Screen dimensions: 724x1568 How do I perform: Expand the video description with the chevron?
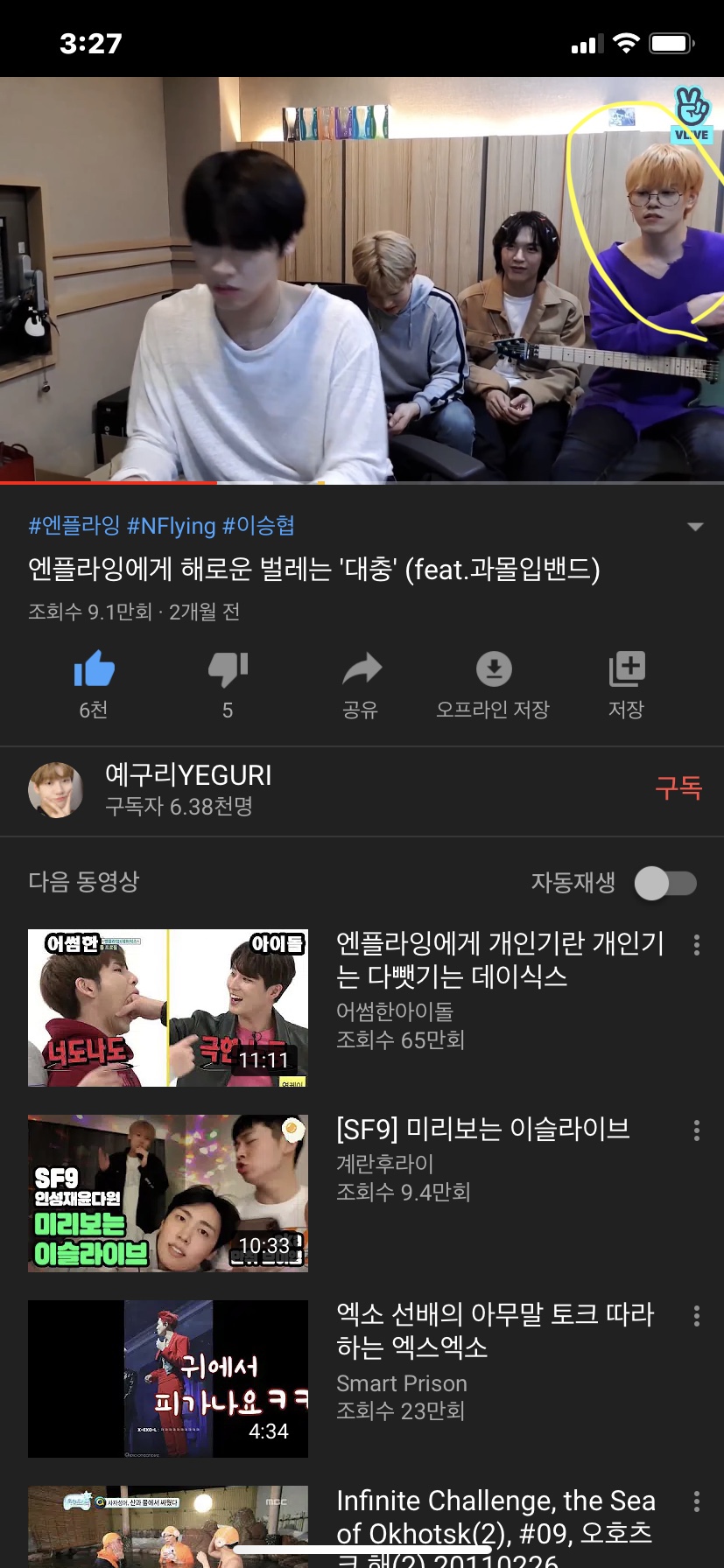point(696,525)
